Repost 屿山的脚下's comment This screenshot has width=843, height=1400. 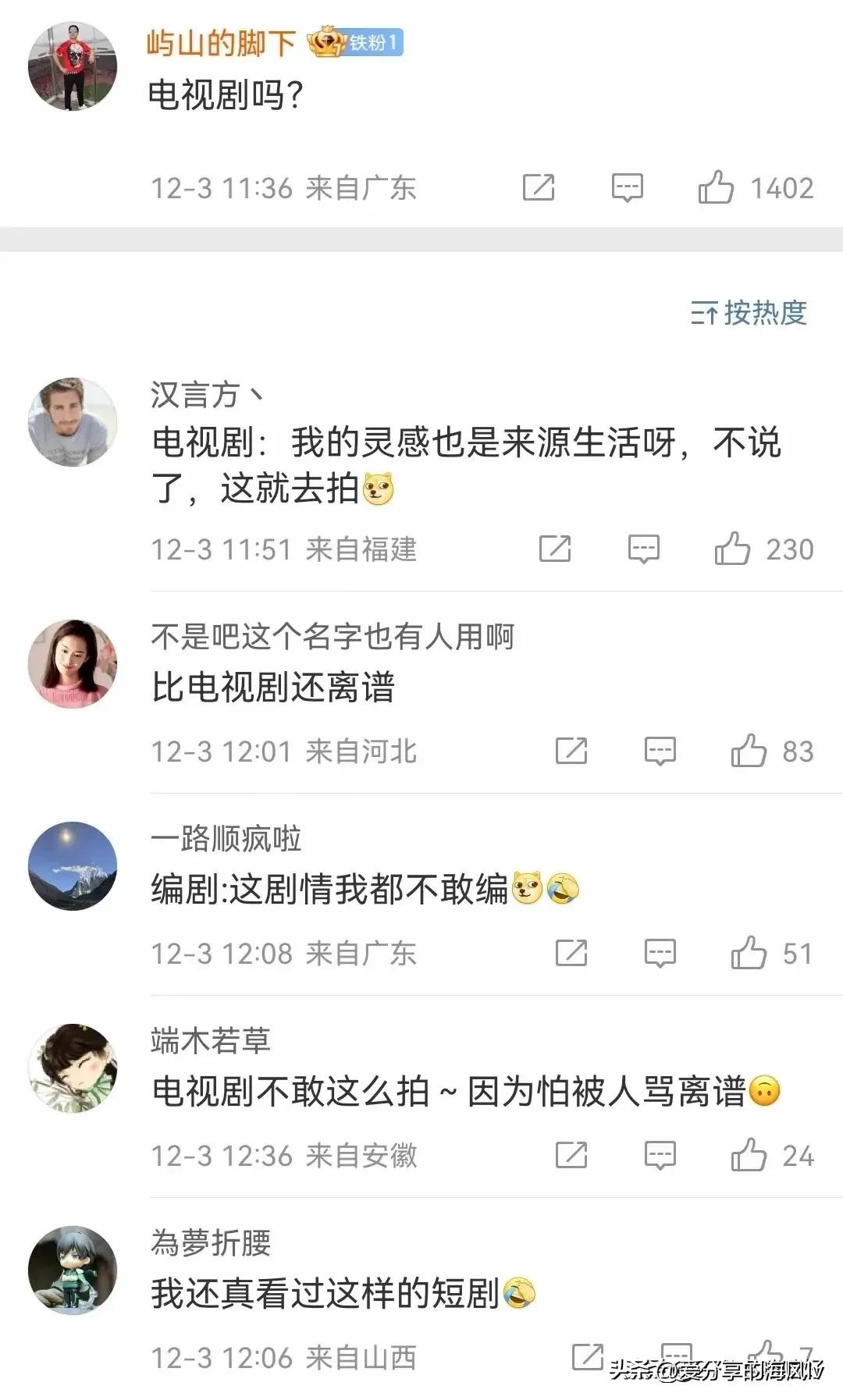click(x=539, y=188)
